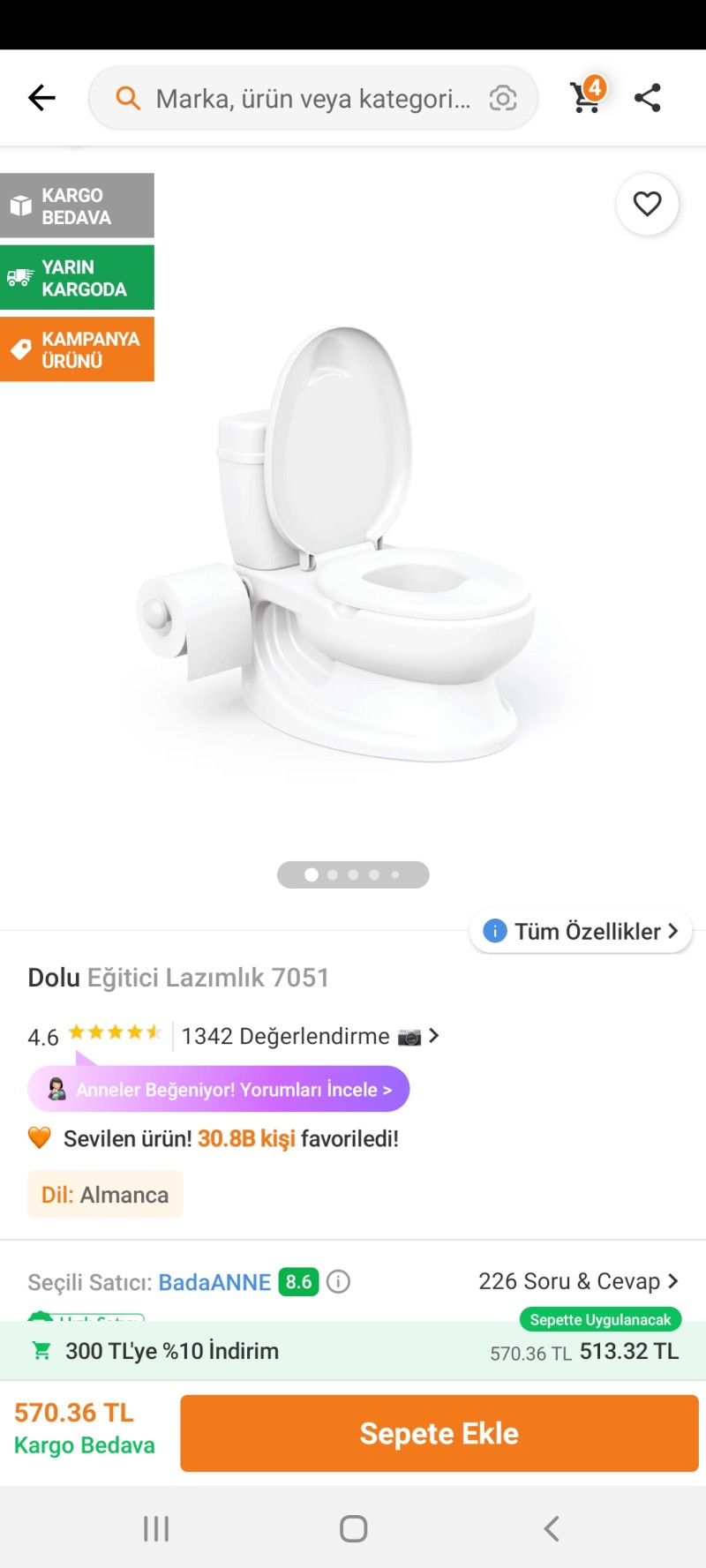Open 226 Soru & Cevap
The height and width of the screenshot is (1568, 706).
[x=578, y=1281]
